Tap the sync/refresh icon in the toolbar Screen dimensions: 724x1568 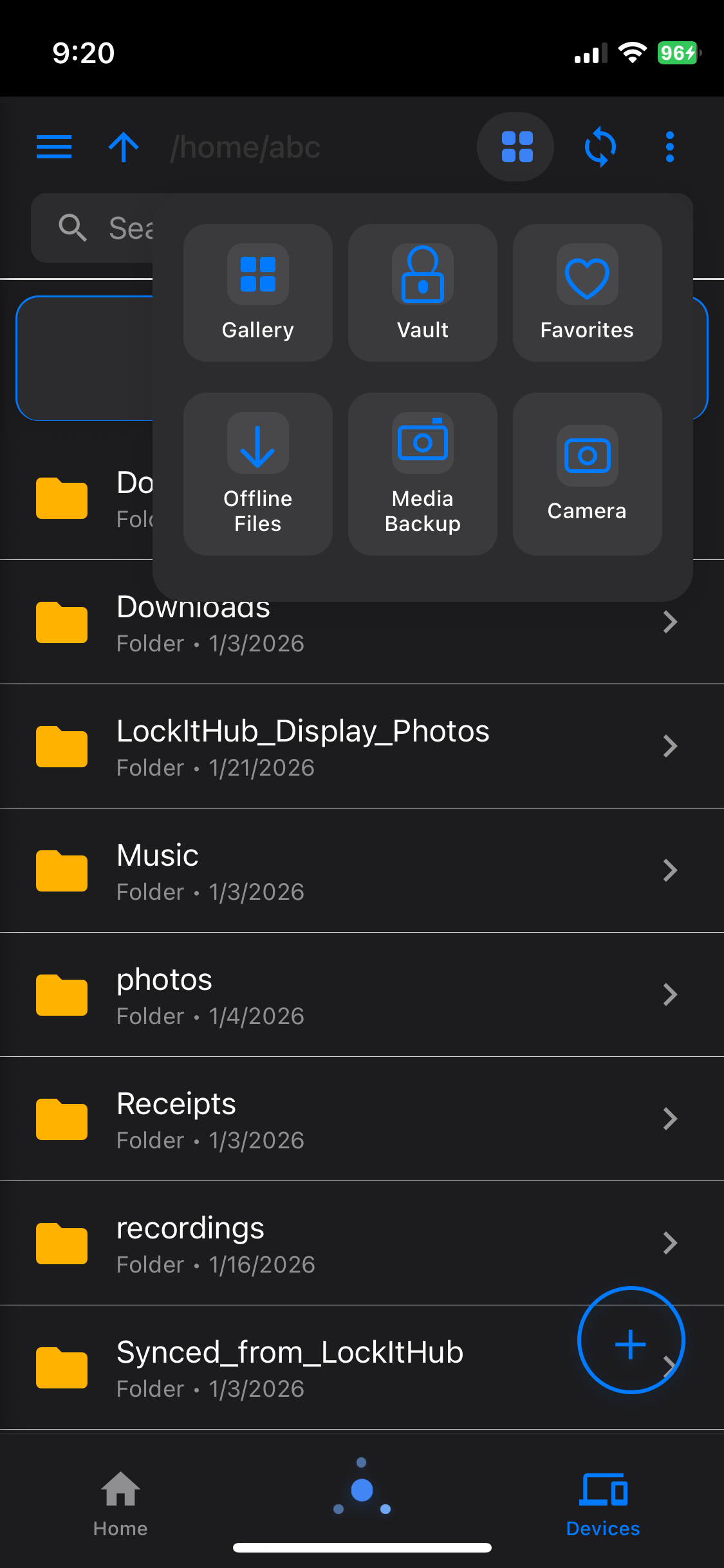tap(600, 147)
